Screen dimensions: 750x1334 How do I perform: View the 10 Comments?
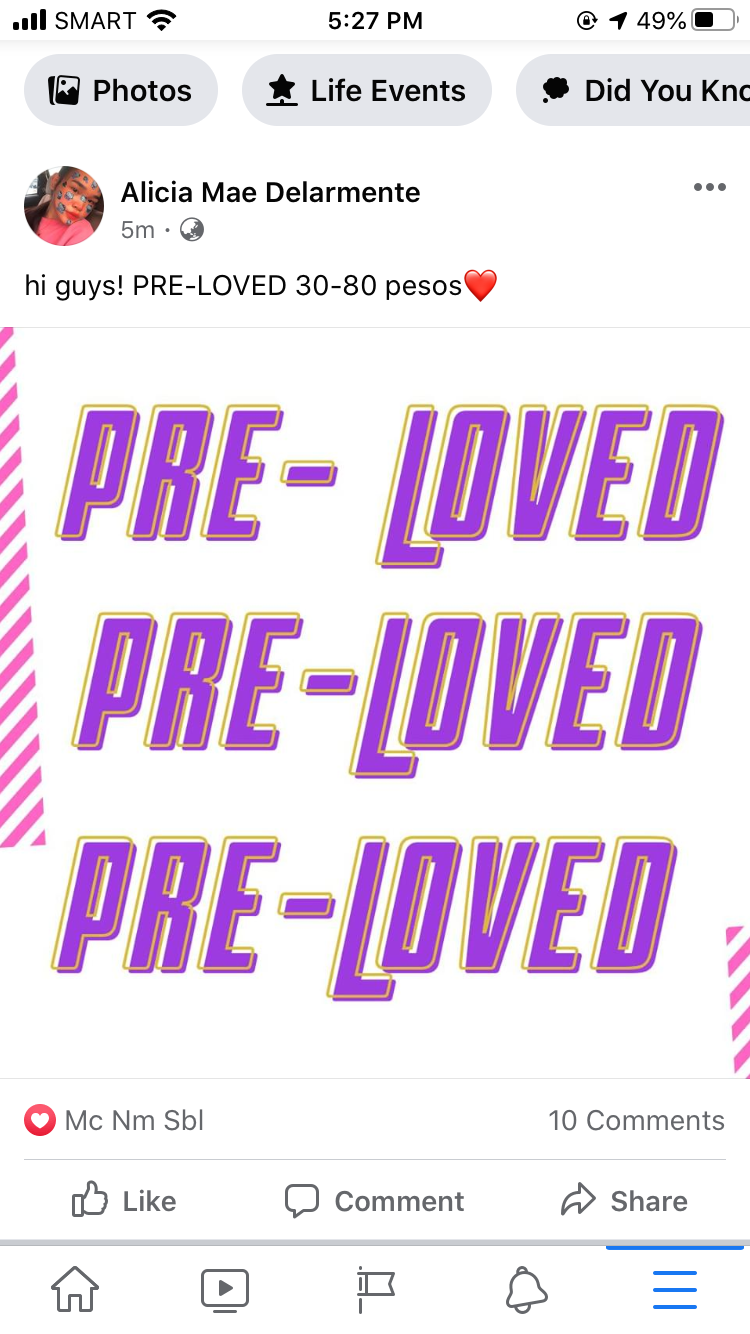pyautogui.click(x=636, y=1120)
